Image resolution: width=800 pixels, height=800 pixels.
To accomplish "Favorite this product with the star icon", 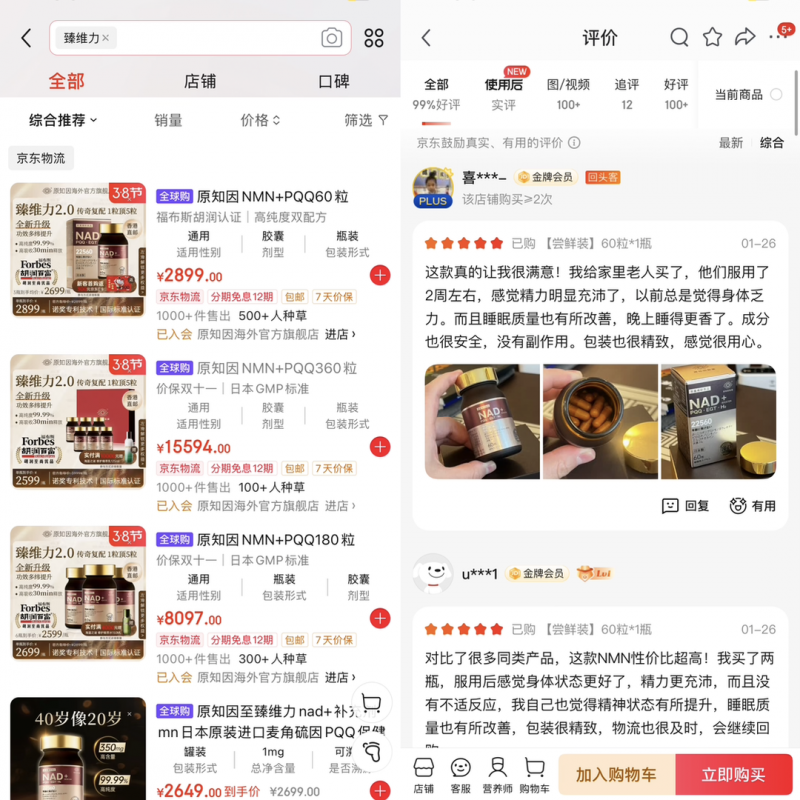I will point(712,38).
